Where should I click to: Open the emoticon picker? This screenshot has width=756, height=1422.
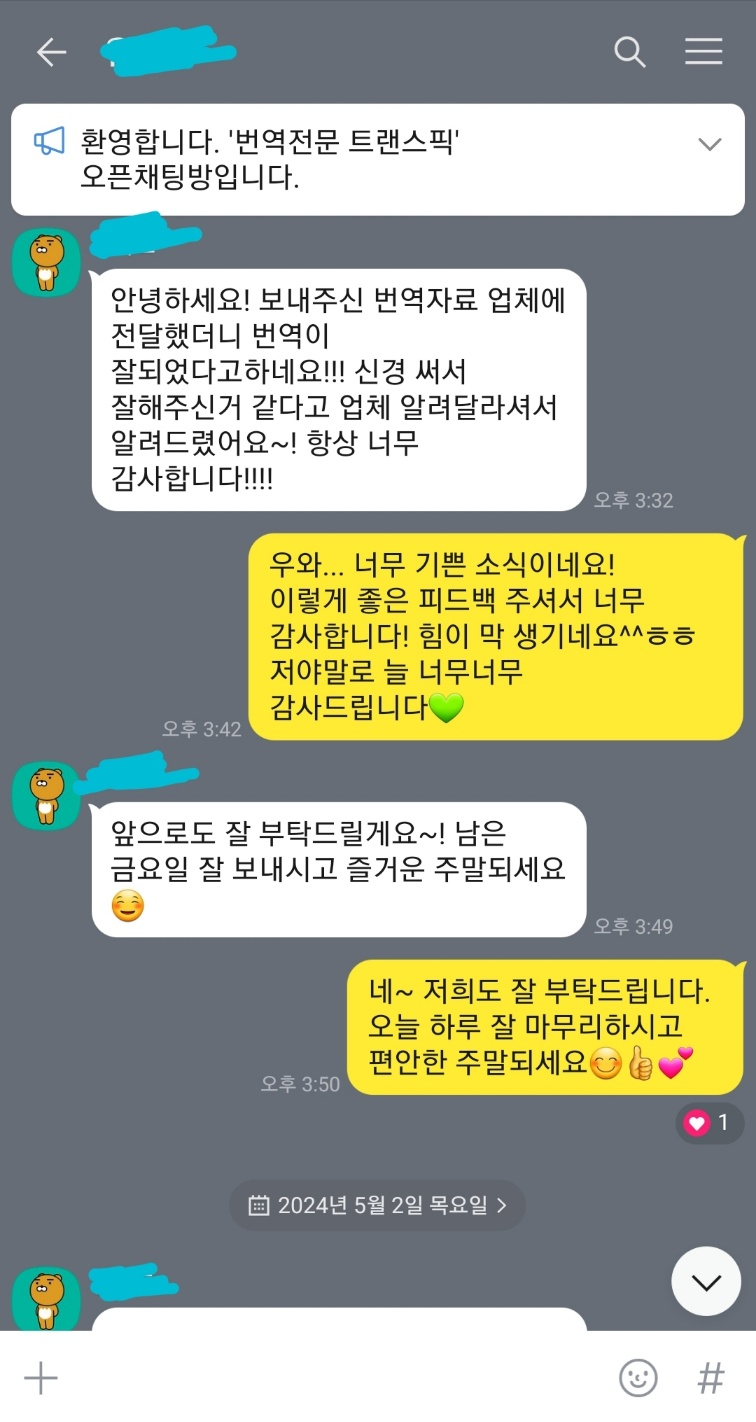coord(638,1378)
